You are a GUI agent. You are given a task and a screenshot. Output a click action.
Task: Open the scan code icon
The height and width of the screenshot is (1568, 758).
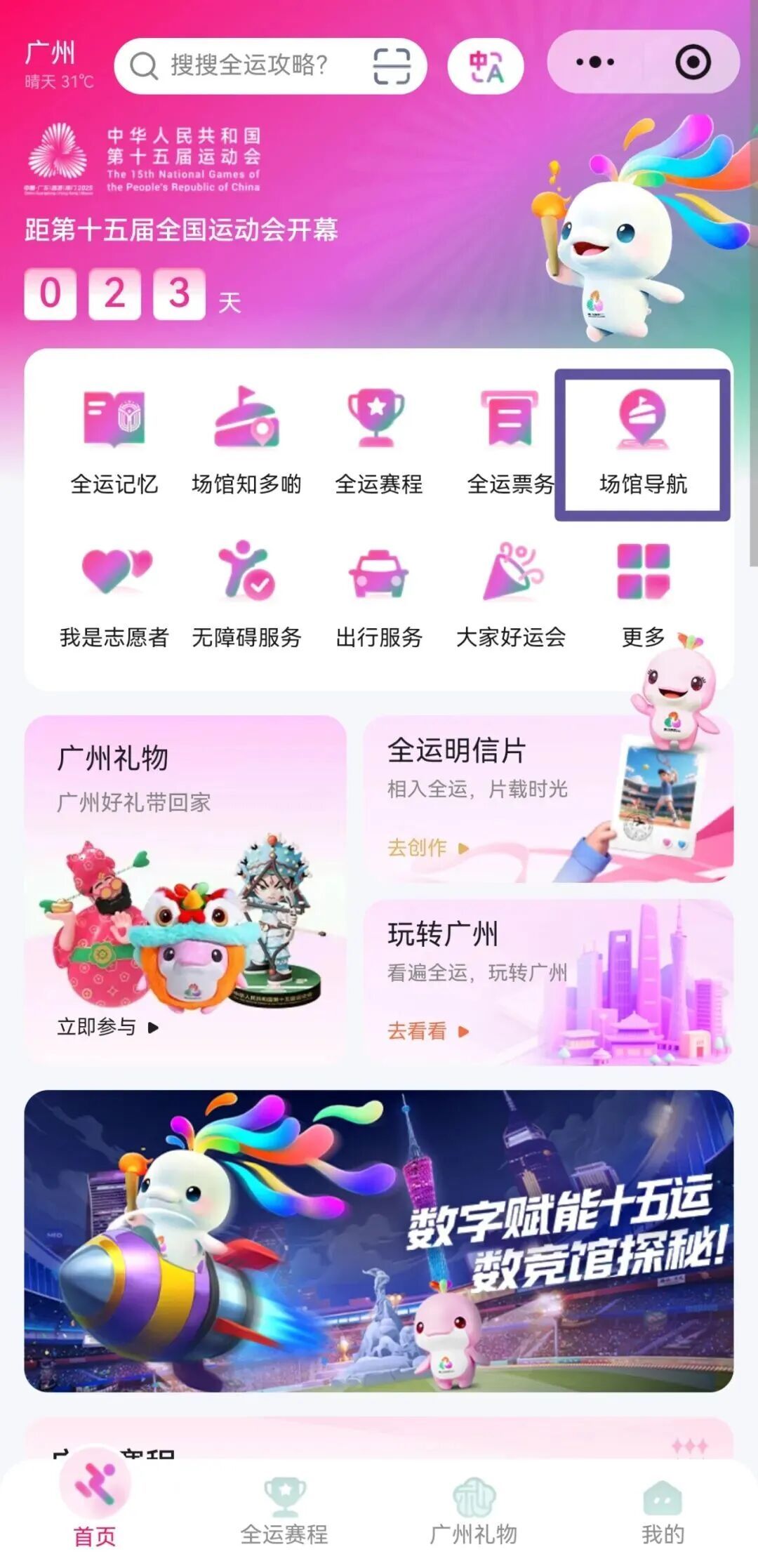point(391,66)
